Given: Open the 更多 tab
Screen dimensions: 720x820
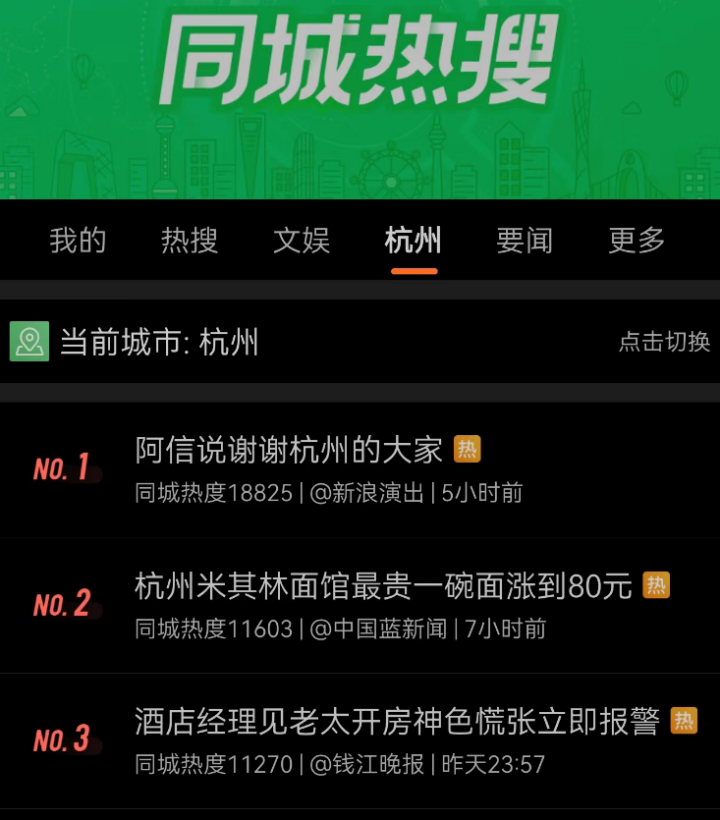Looking at the screenshot, I should click(x=637, y=240).
